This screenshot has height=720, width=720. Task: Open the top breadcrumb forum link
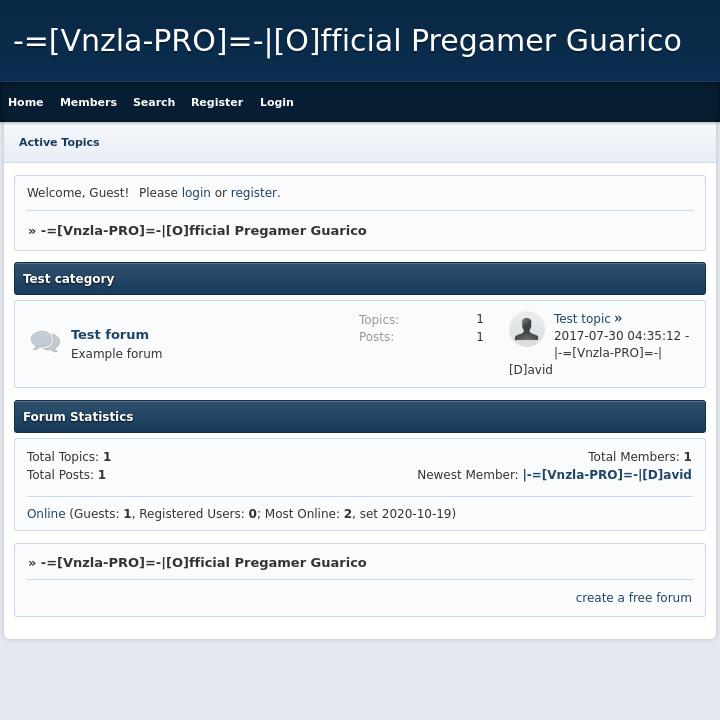pyautogui.click(x=203, y=231)
